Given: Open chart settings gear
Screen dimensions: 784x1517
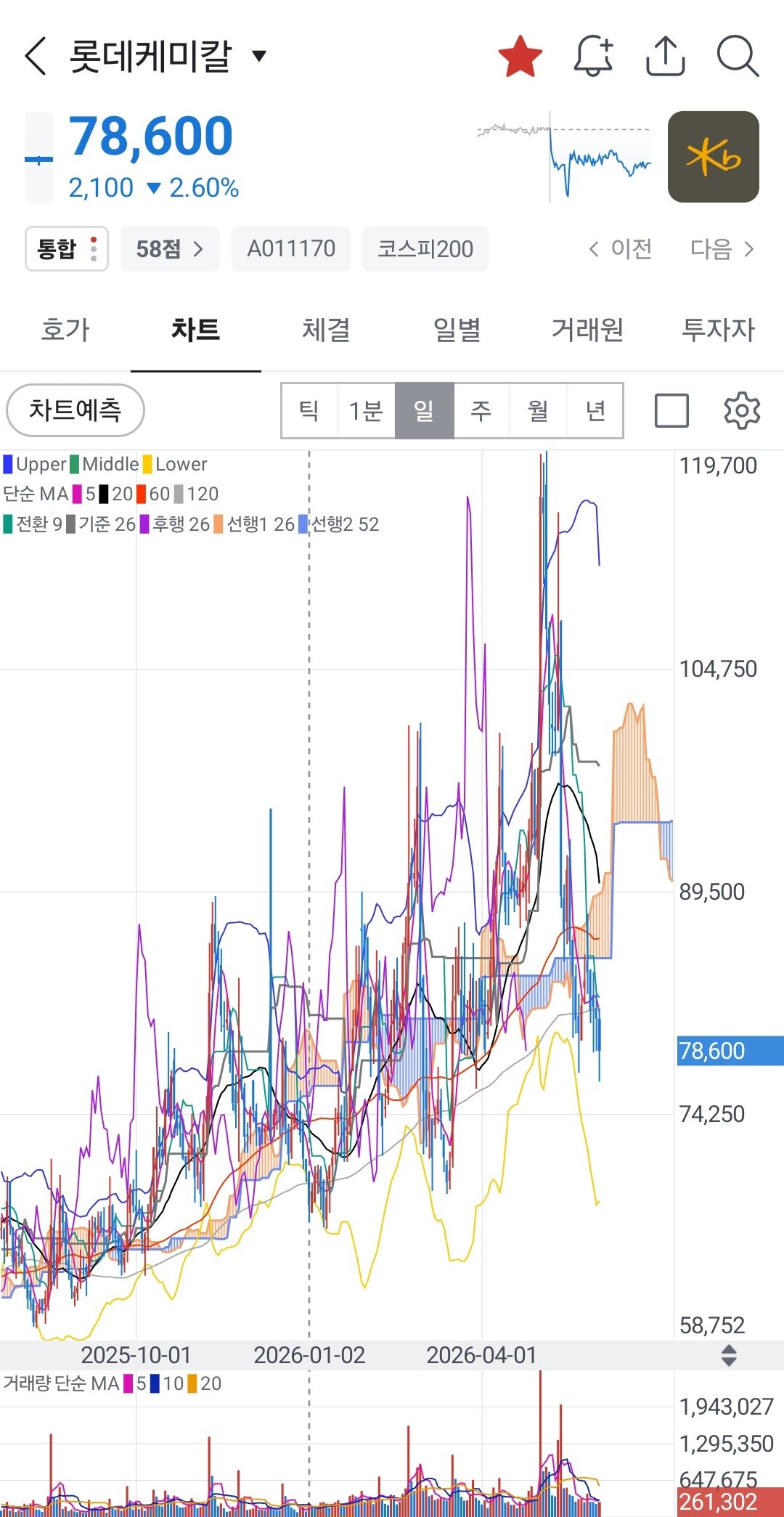Looking at the screenshot, I should pyautogui.click(x=742, y=410).
